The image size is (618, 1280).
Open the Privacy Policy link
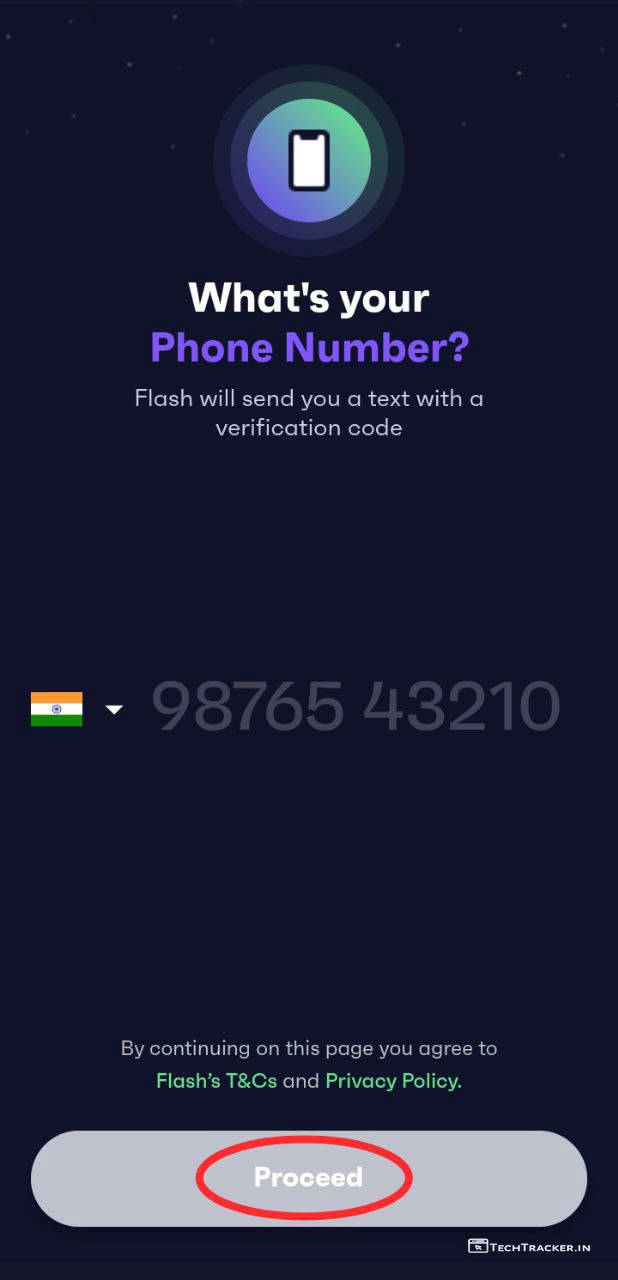pyautogui.click(x=393, y=1081)
